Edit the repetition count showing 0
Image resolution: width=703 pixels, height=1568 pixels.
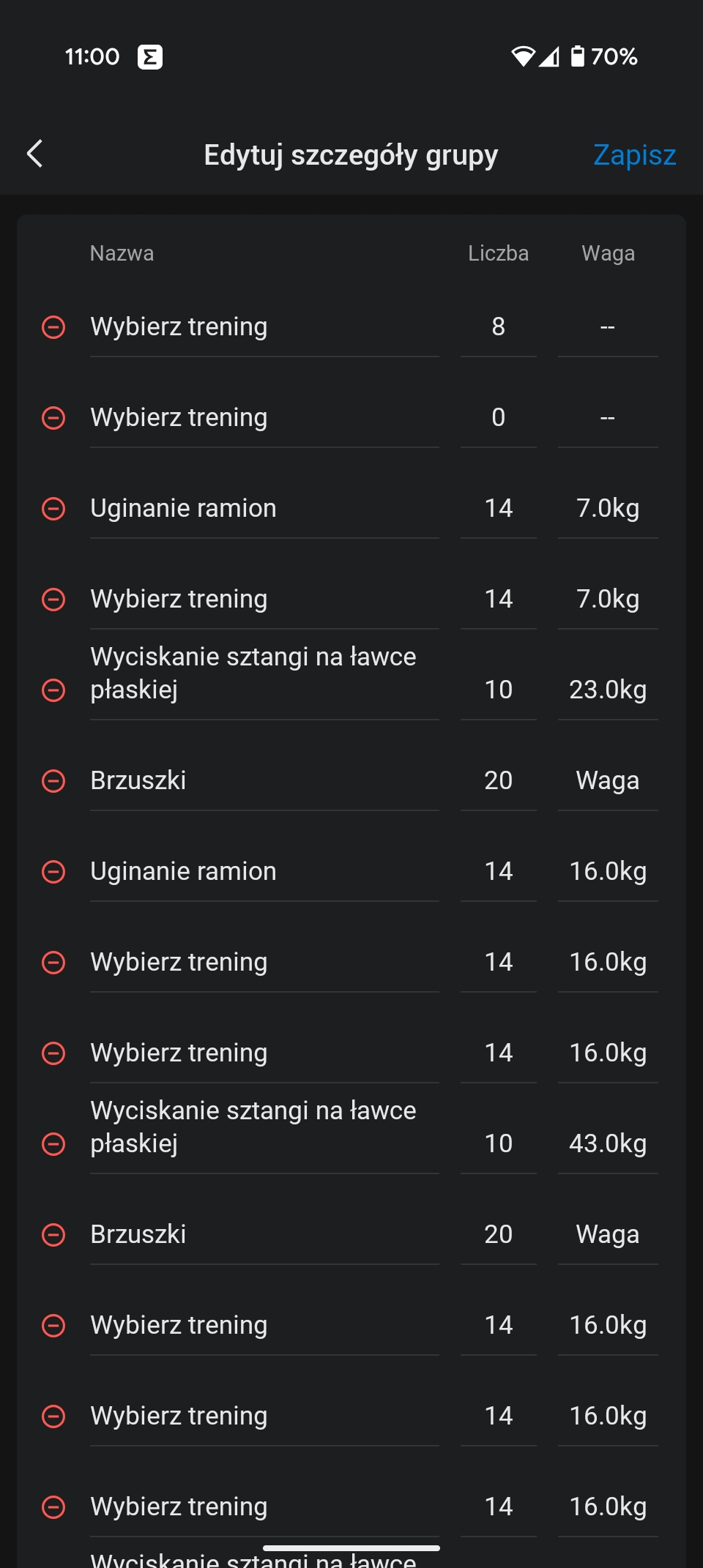[499, 417]
